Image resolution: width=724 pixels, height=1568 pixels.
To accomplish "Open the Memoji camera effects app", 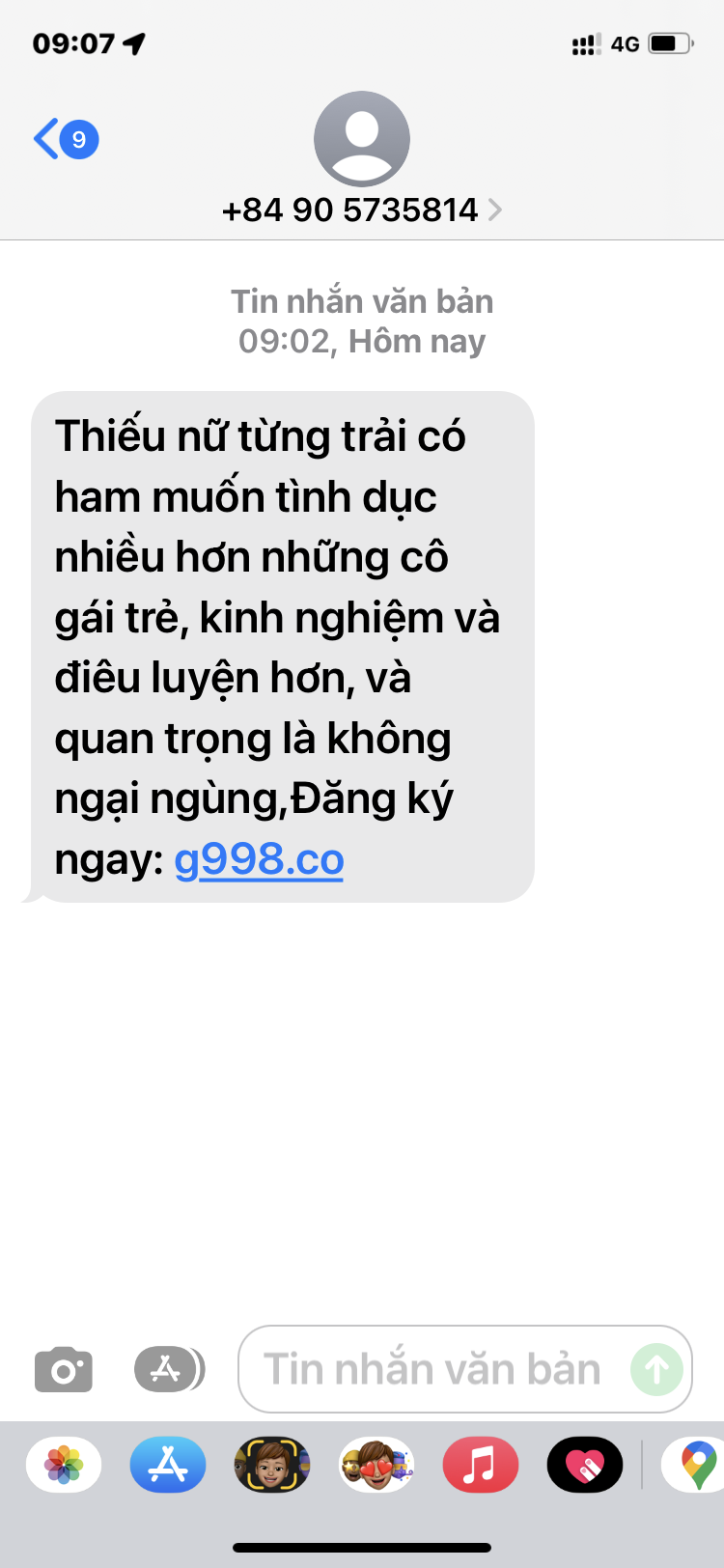I will click(x=272, y=1465).
